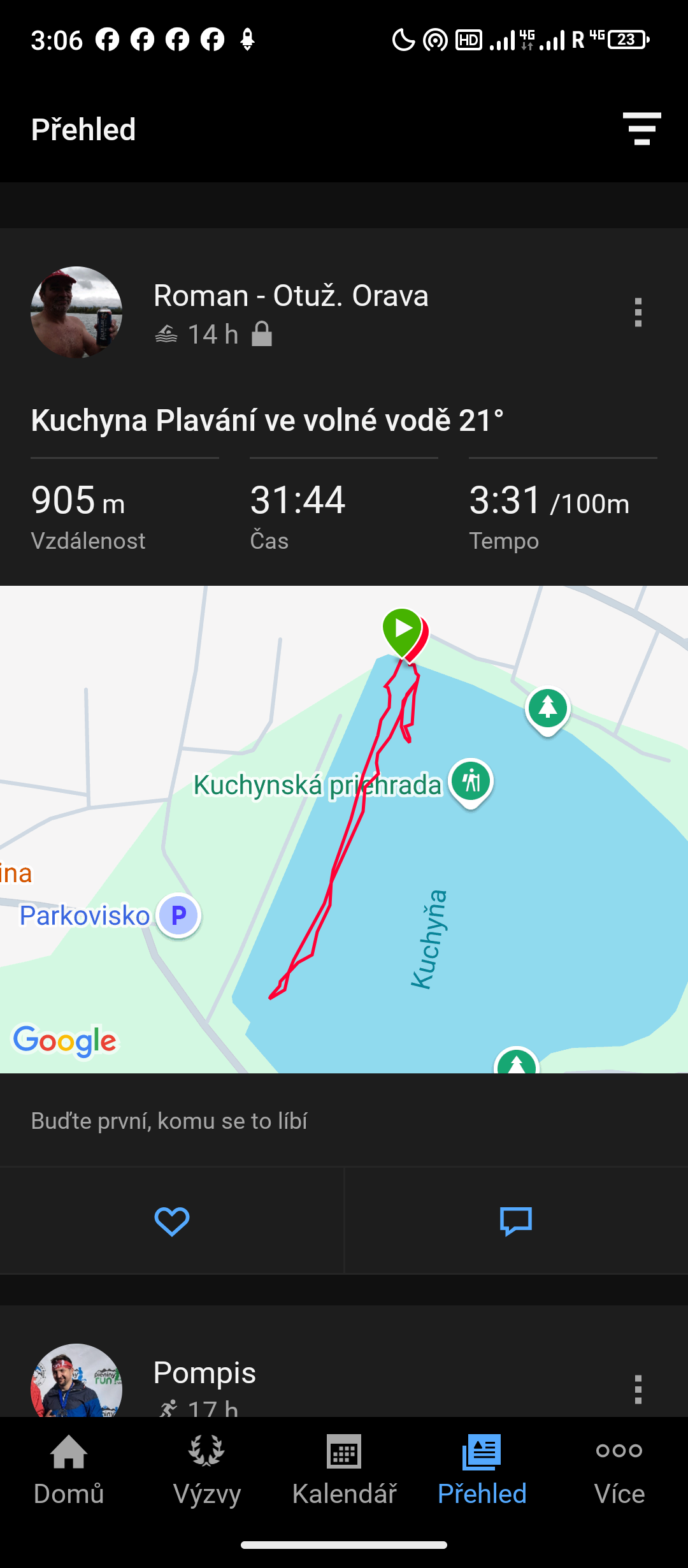
Task: Comment on Roman's swimming activity
Action: (516, 1221)
